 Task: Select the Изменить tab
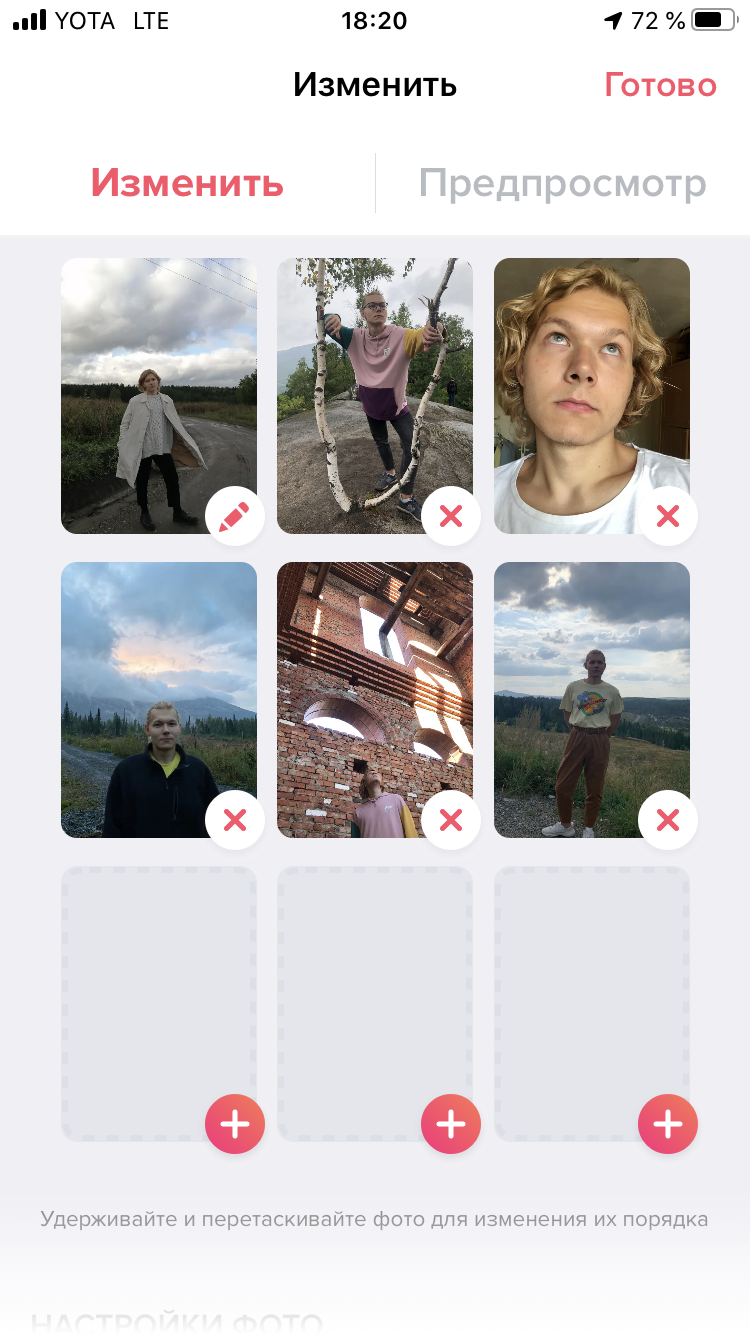pos(187,184)
